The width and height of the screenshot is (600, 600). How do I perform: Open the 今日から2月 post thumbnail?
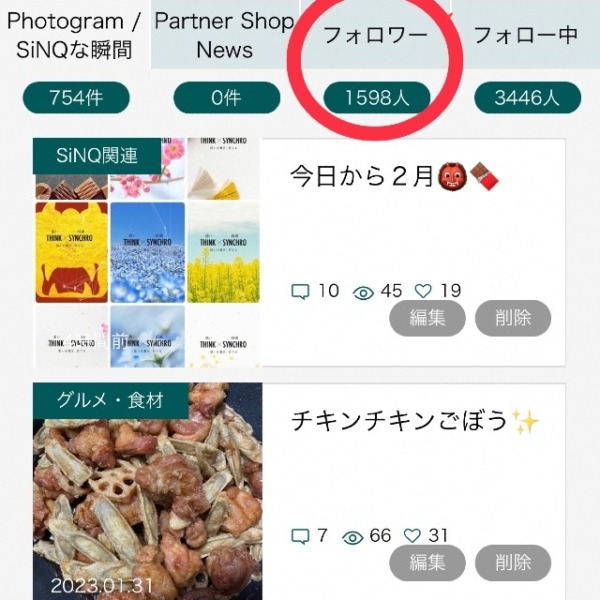coord(147,252)
